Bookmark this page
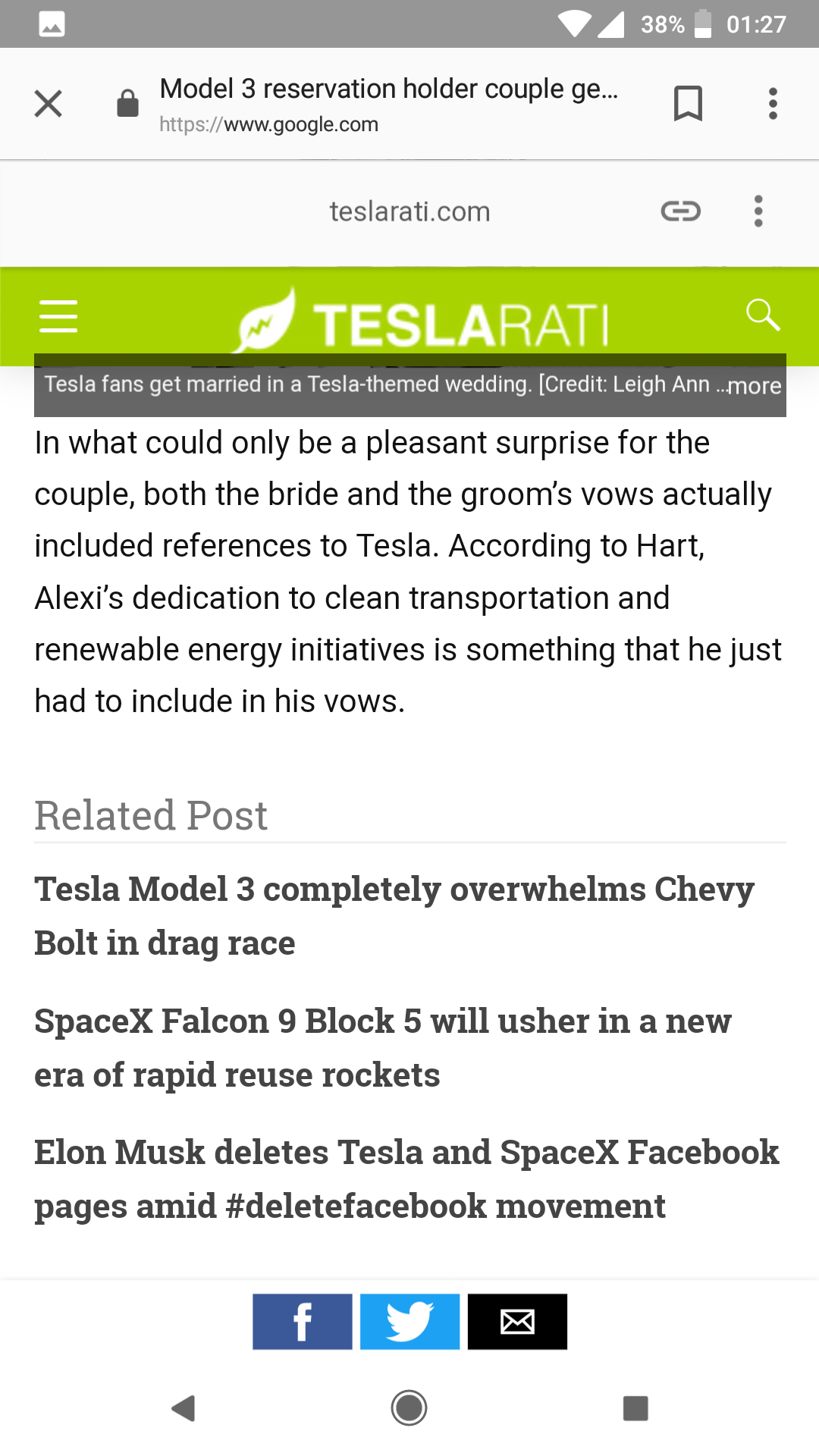 coord(688,104)
